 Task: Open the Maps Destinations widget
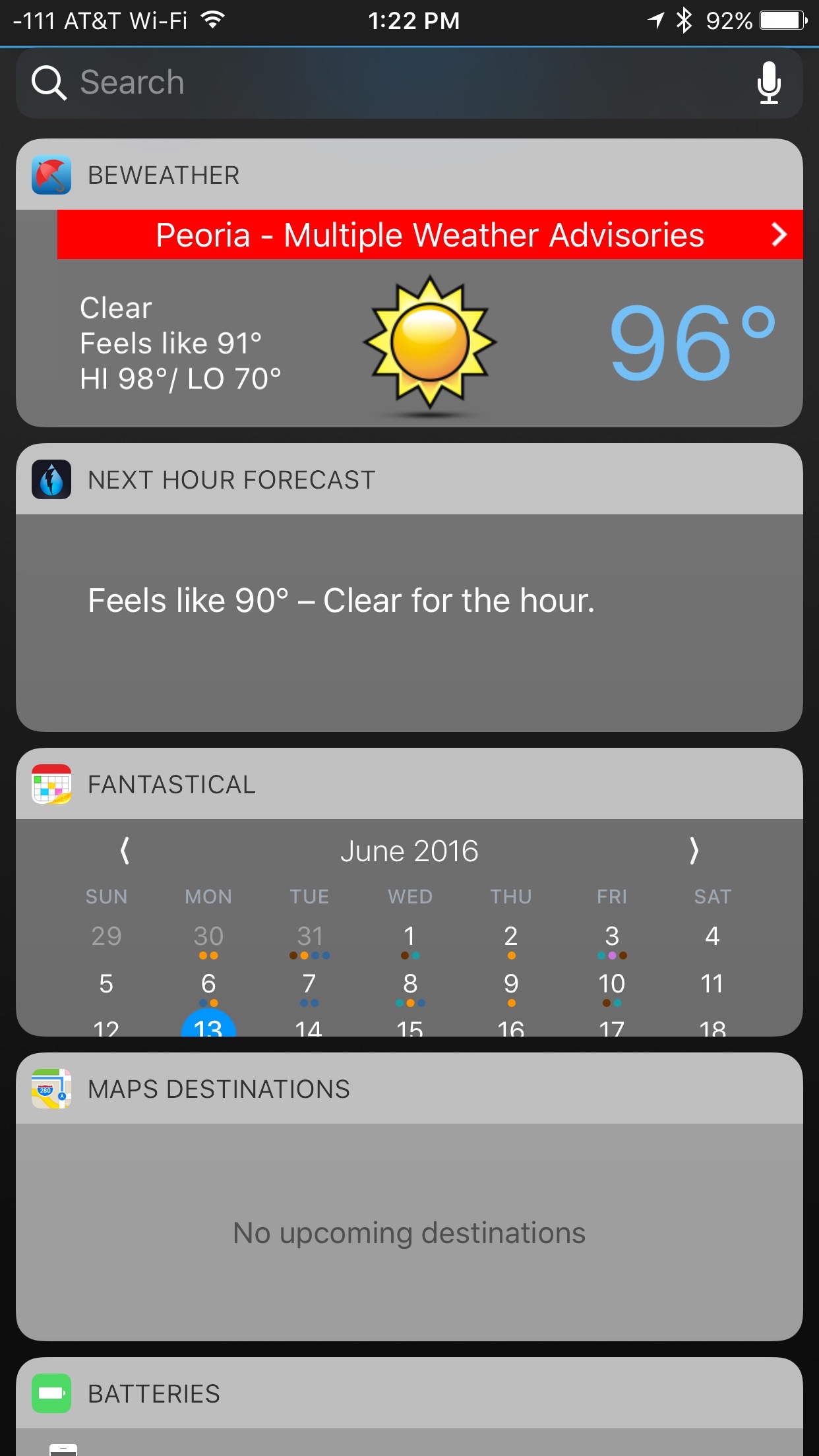(x=409, y=1232)
